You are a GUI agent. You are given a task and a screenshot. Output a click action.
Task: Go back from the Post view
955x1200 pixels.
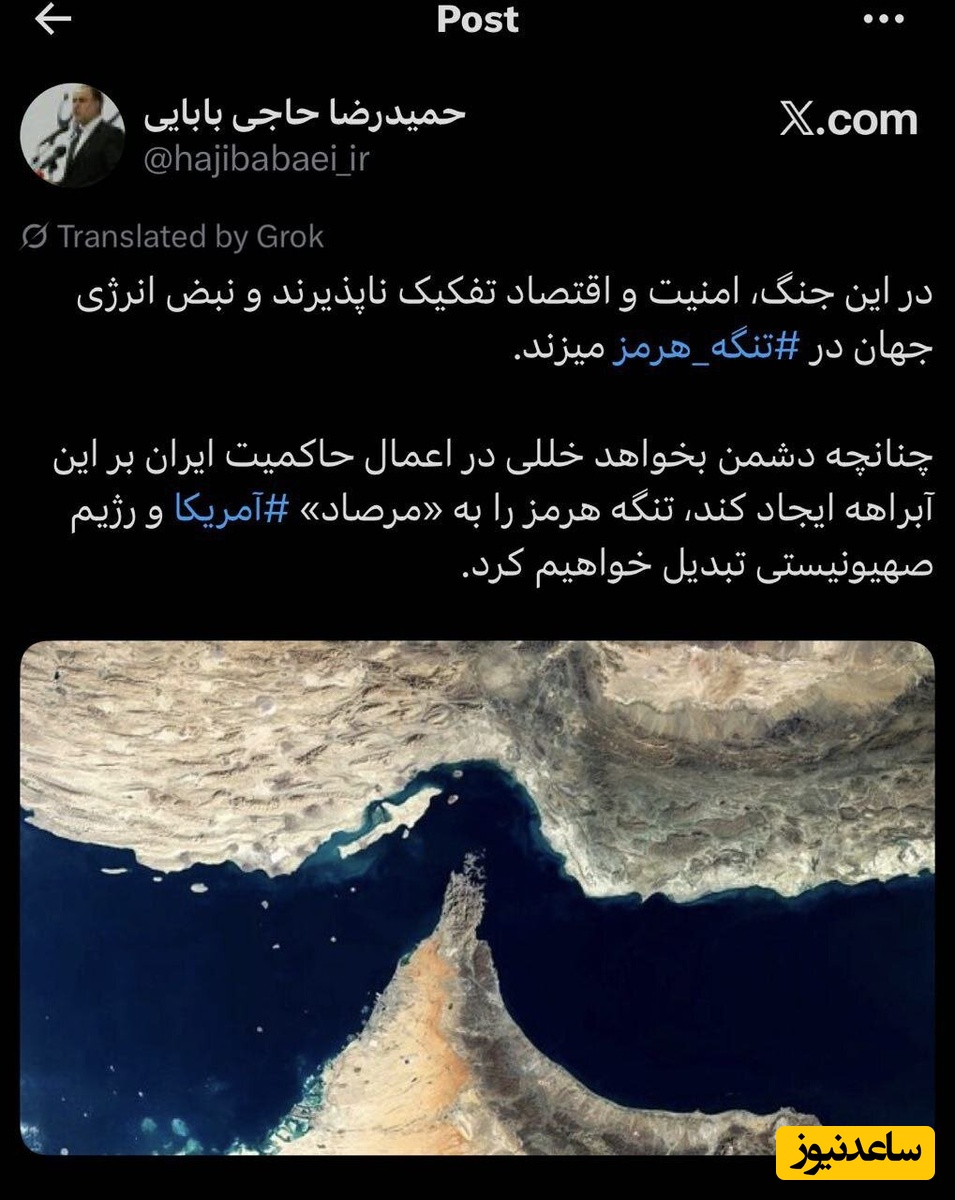(53, 21)
